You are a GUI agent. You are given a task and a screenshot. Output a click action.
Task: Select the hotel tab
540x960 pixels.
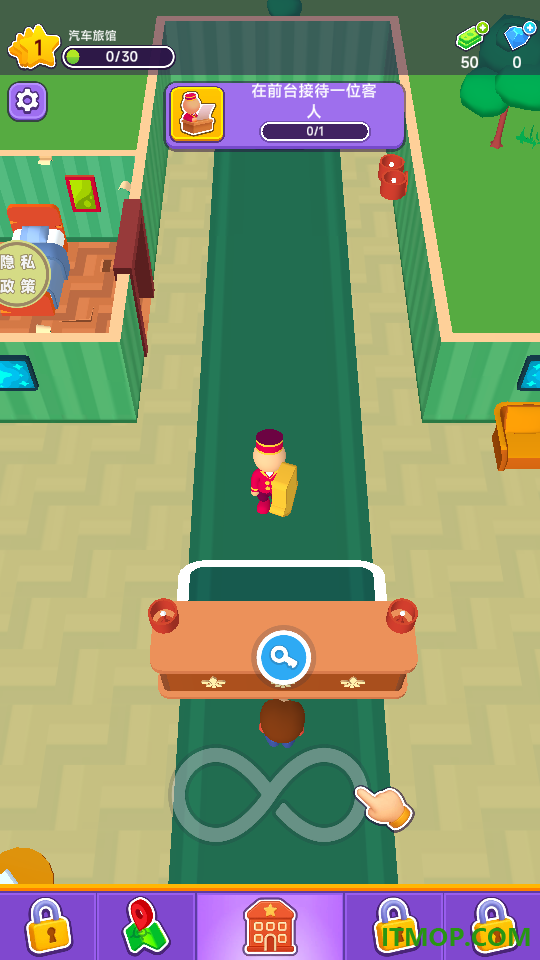pos(270,926)
